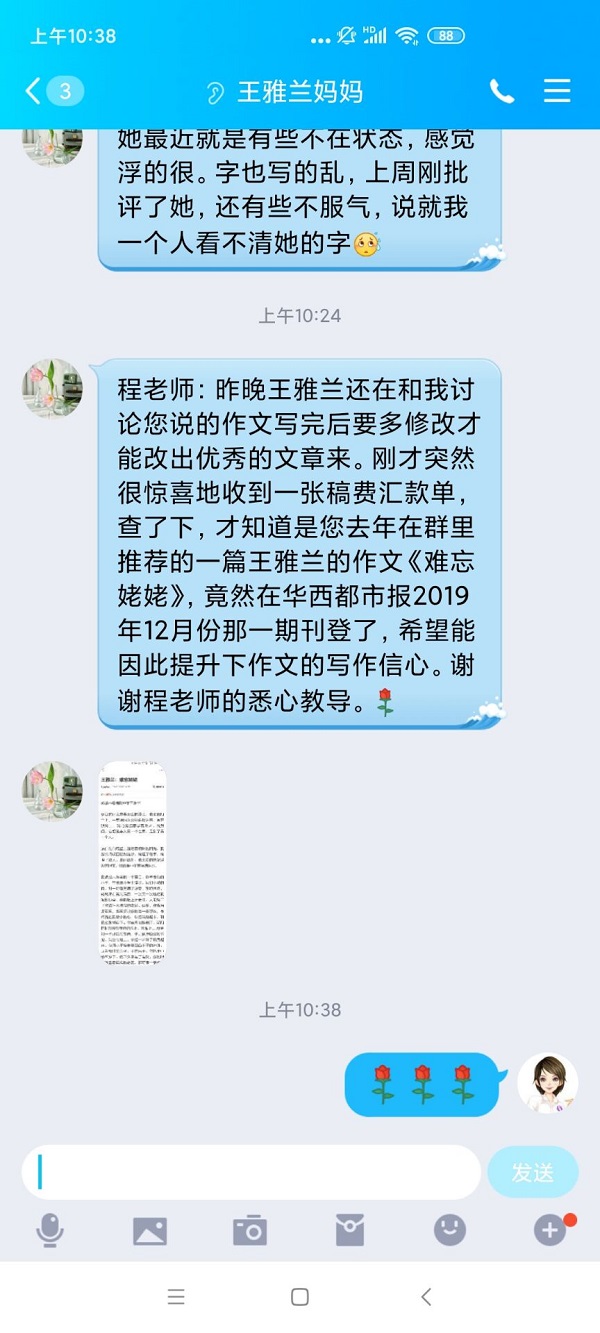Open the camera to take a photo
This screenshot has height=1333, width=600.
[x=249, y=1231]
